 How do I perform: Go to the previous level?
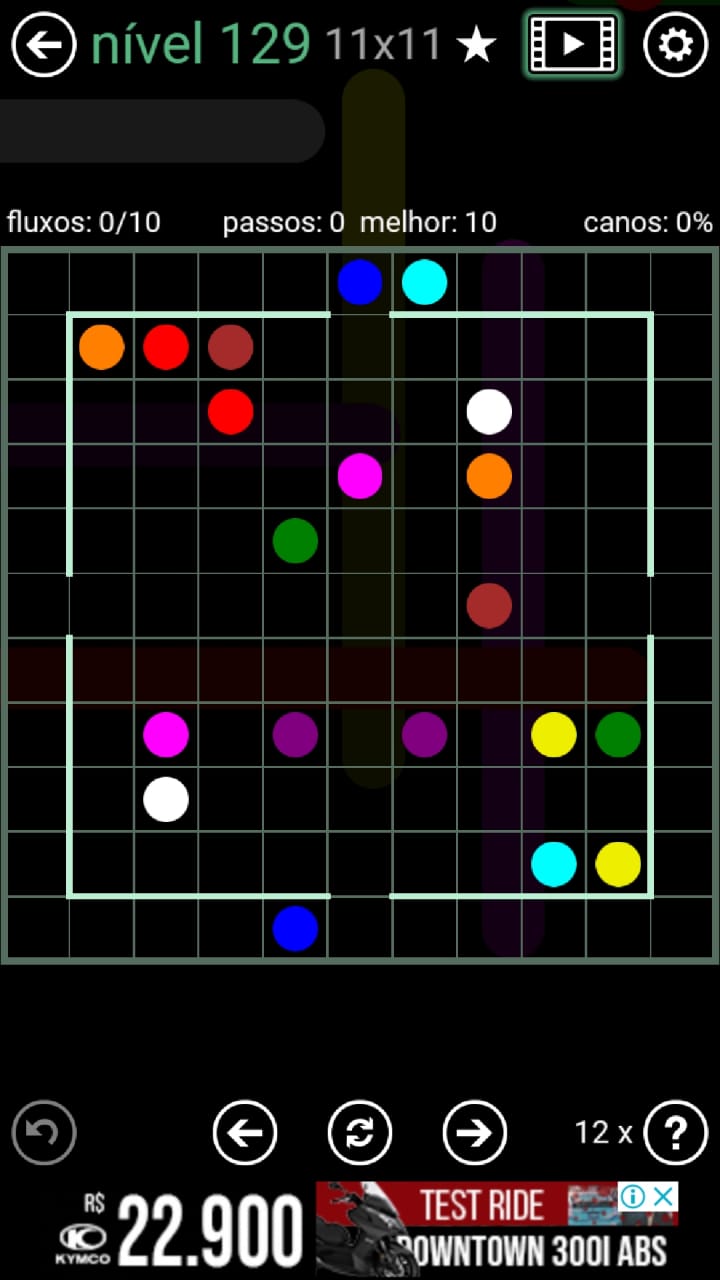tap(245, 1133)
